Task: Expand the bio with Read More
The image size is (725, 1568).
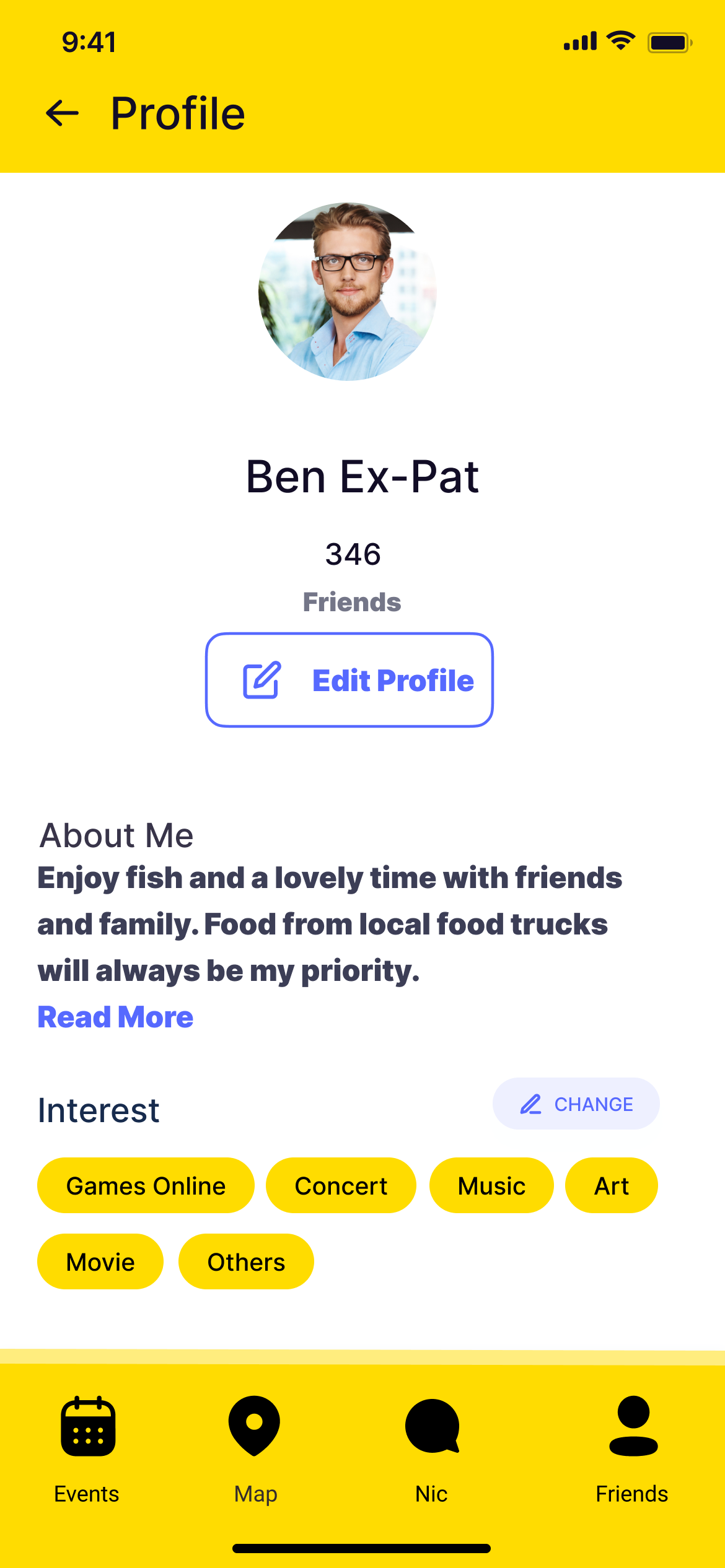Action: 115,1017
